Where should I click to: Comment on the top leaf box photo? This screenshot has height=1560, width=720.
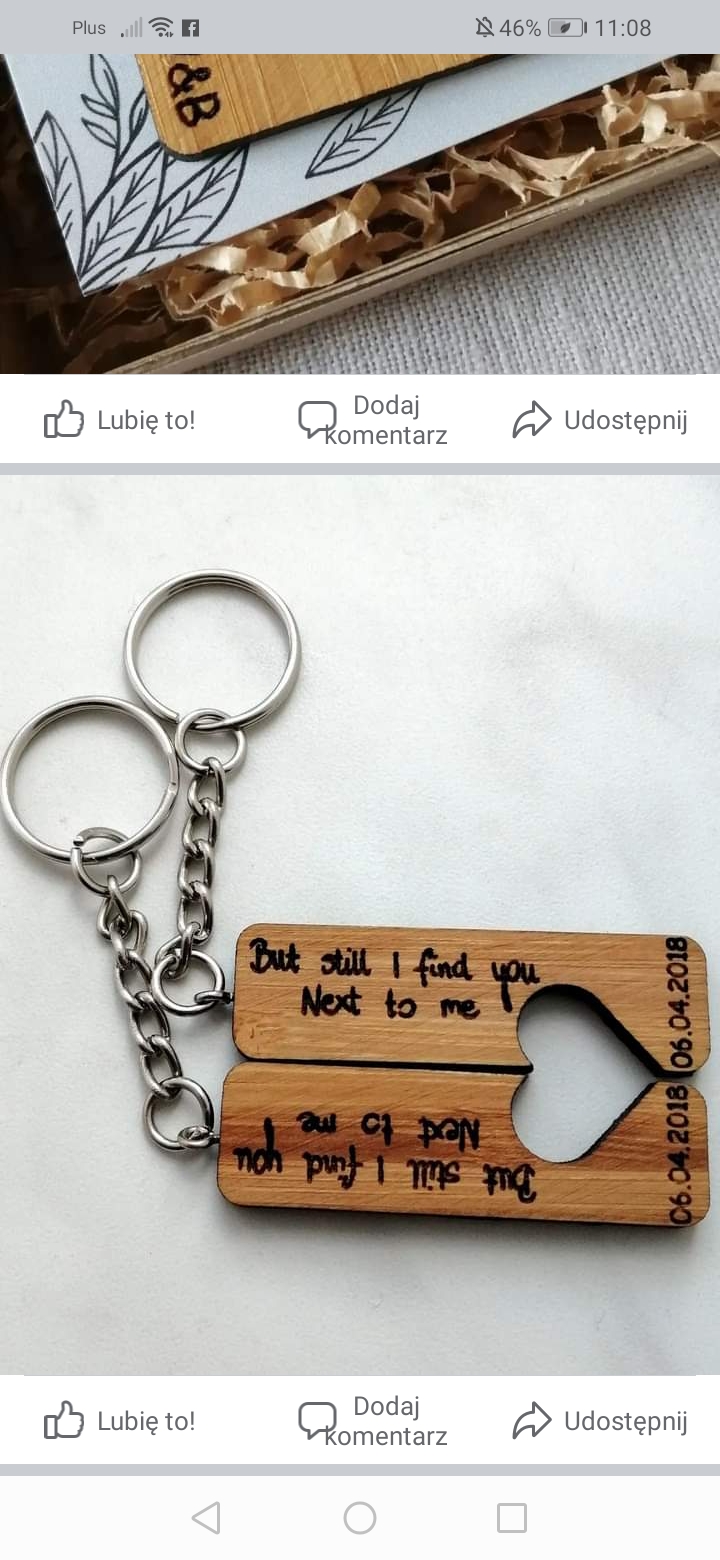click(x=373, y=420)
